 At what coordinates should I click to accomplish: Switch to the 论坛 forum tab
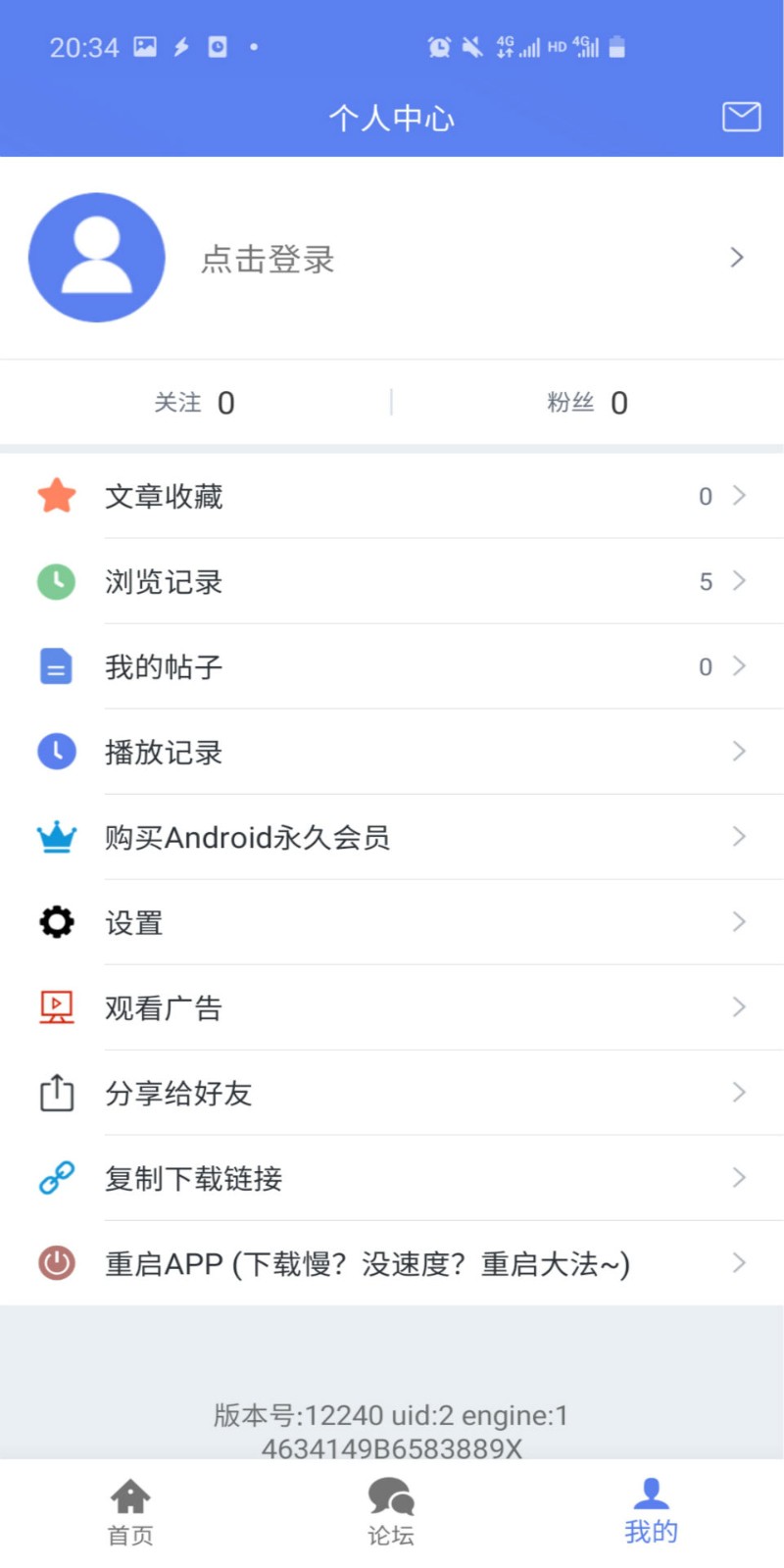[x=391, y=1512]
